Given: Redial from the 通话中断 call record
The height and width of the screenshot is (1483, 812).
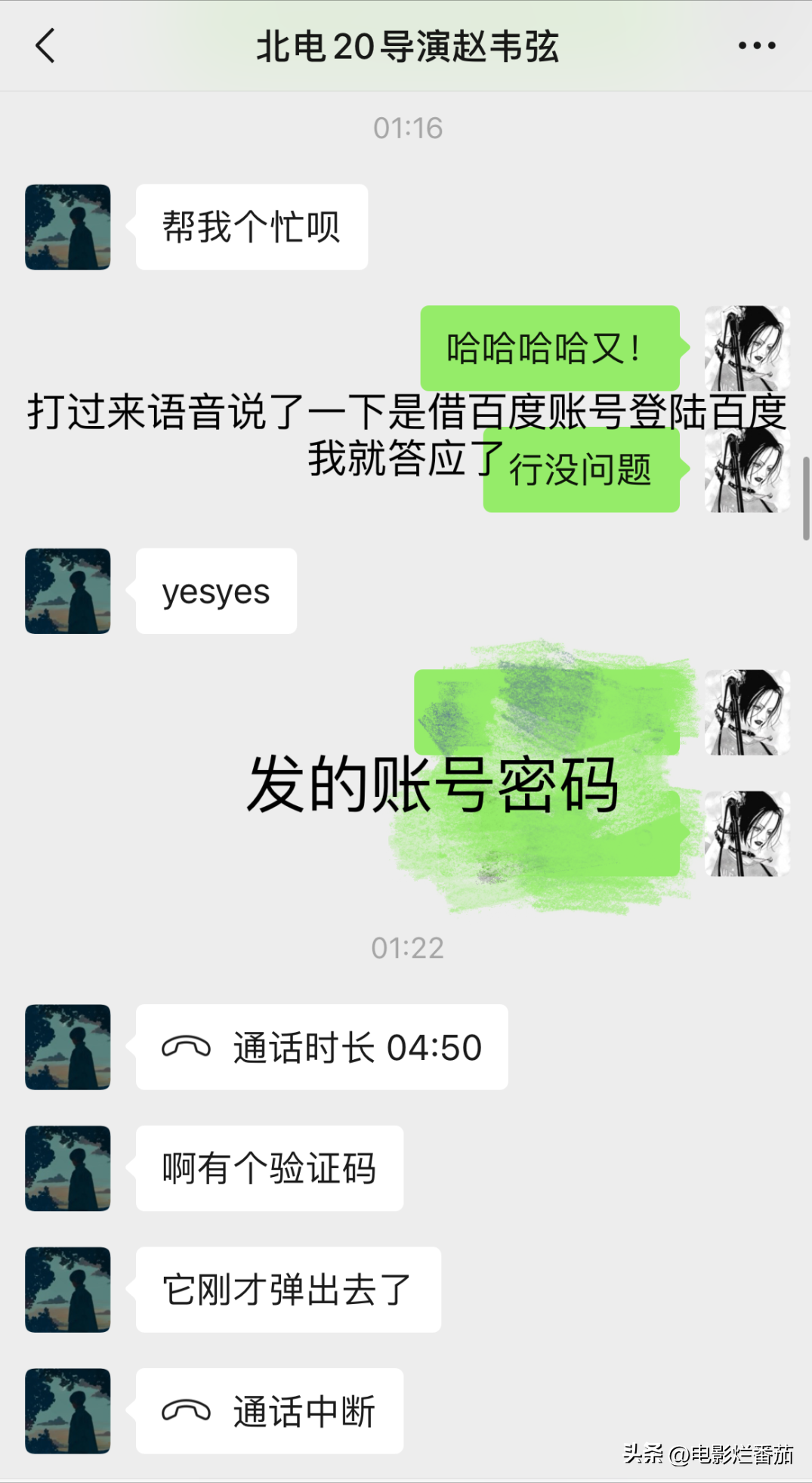Looking at the screenshot, I should click(x=270, y=1410).
